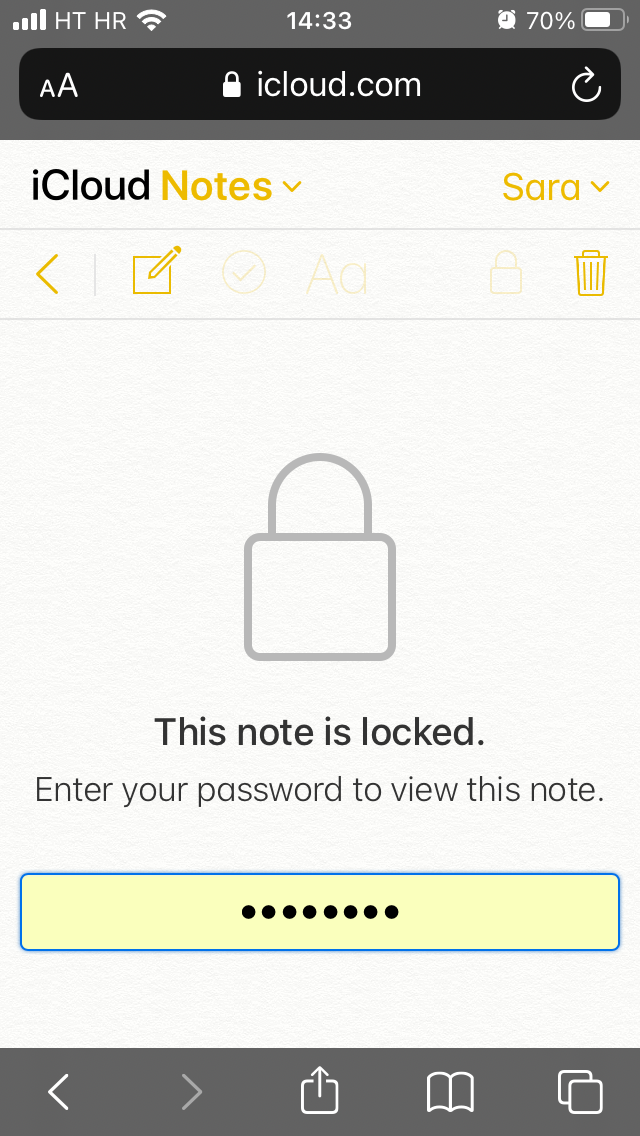
Task: Open the Safari reader text size menu
Action: [59, 86]
